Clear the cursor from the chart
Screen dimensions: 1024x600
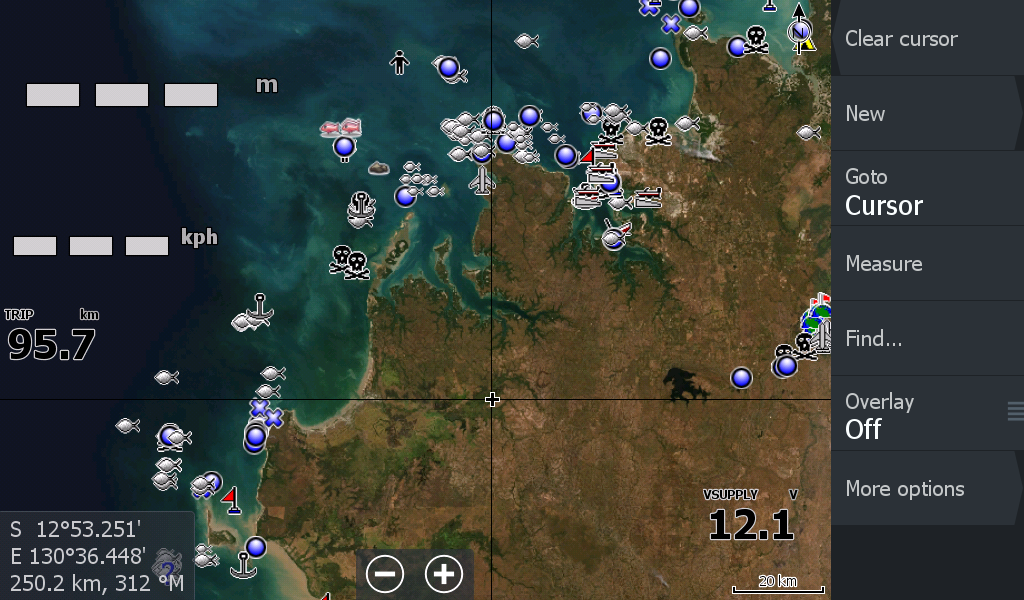[x=925, y=39]
